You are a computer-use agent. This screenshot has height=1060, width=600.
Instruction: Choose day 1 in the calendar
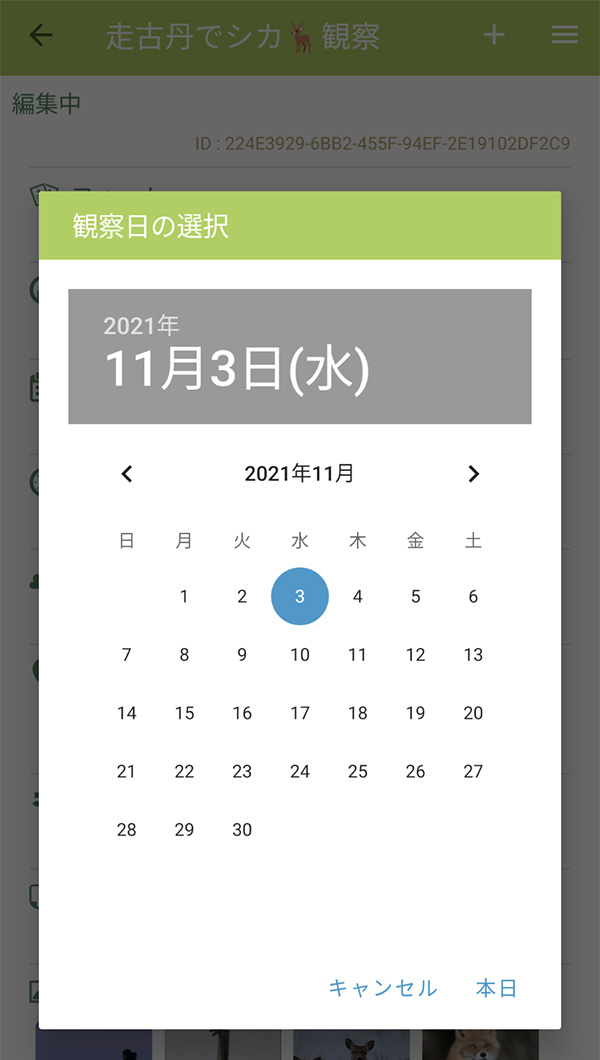click(184, 596)
